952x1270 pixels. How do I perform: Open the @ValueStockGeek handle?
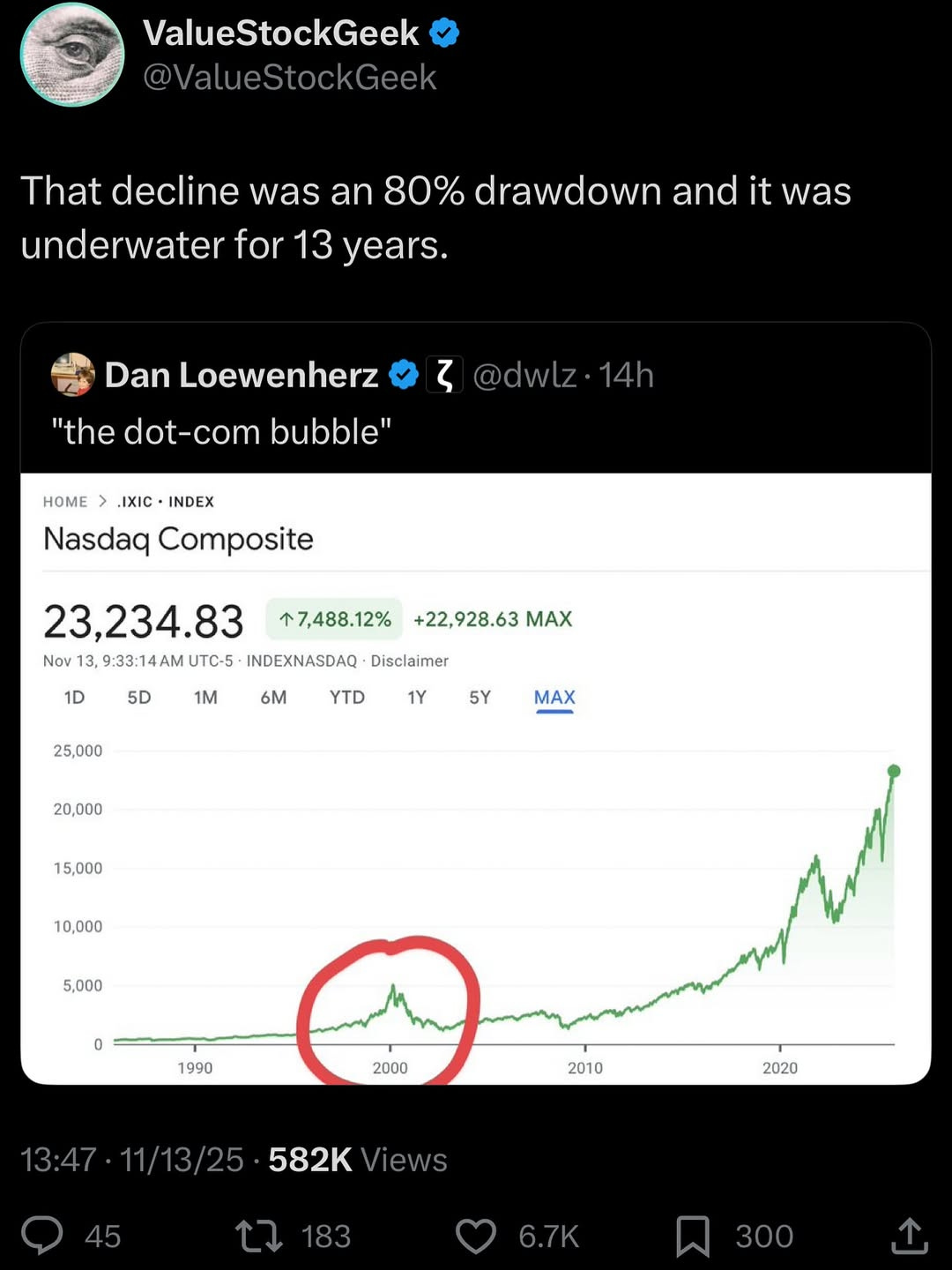point(290,78)
